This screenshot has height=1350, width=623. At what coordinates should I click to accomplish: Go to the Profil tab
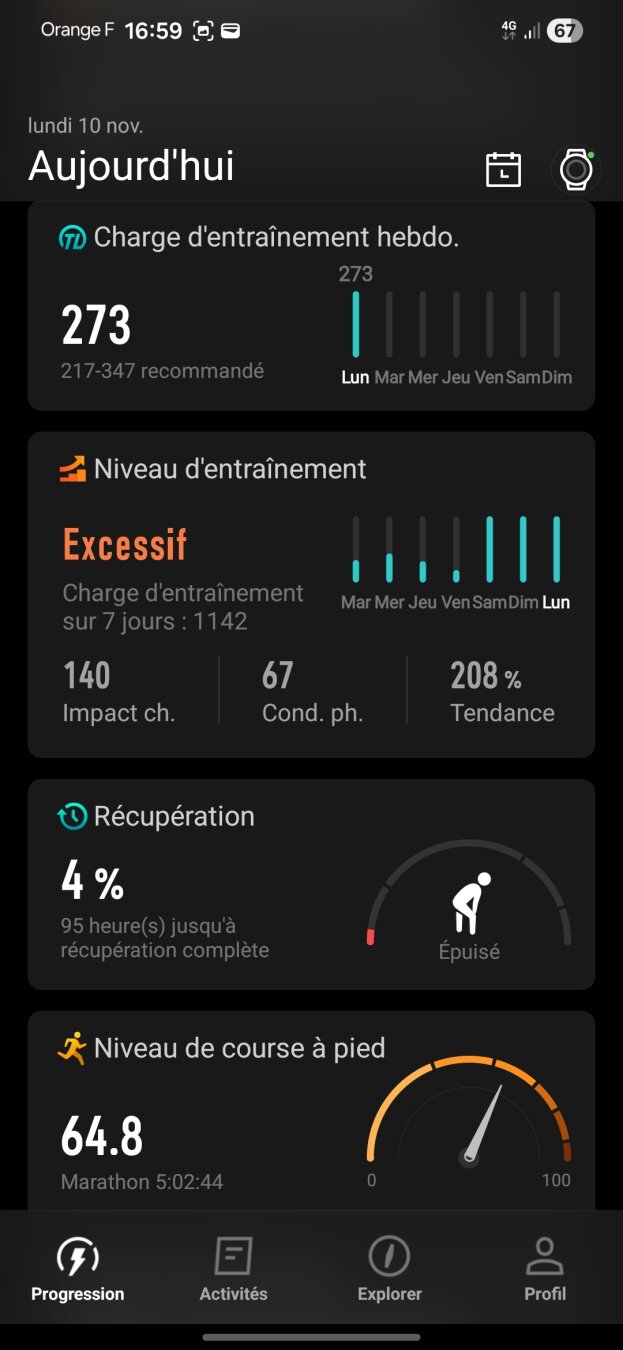[x=545, y=1269]
